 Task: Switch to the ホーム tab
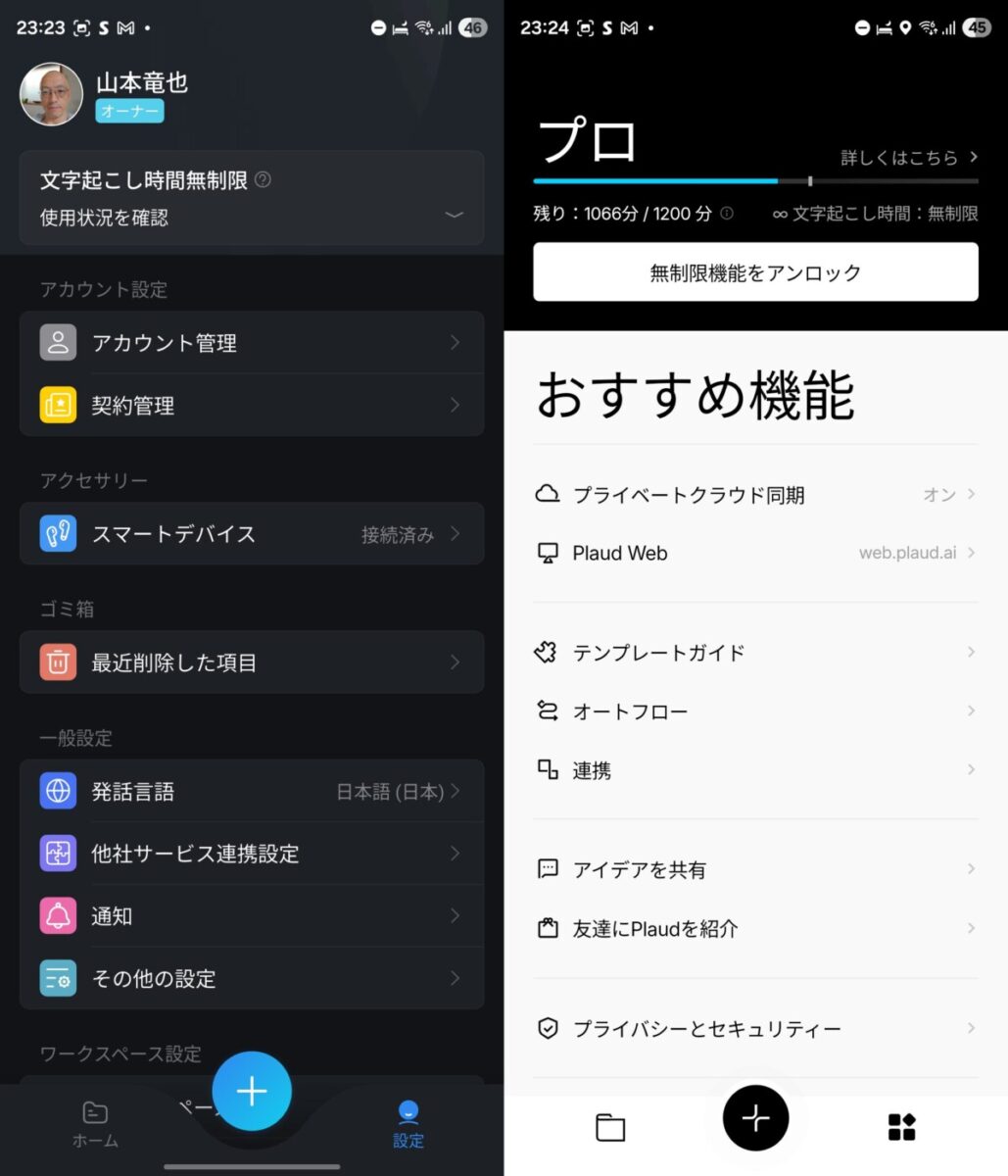[95, 1123]
